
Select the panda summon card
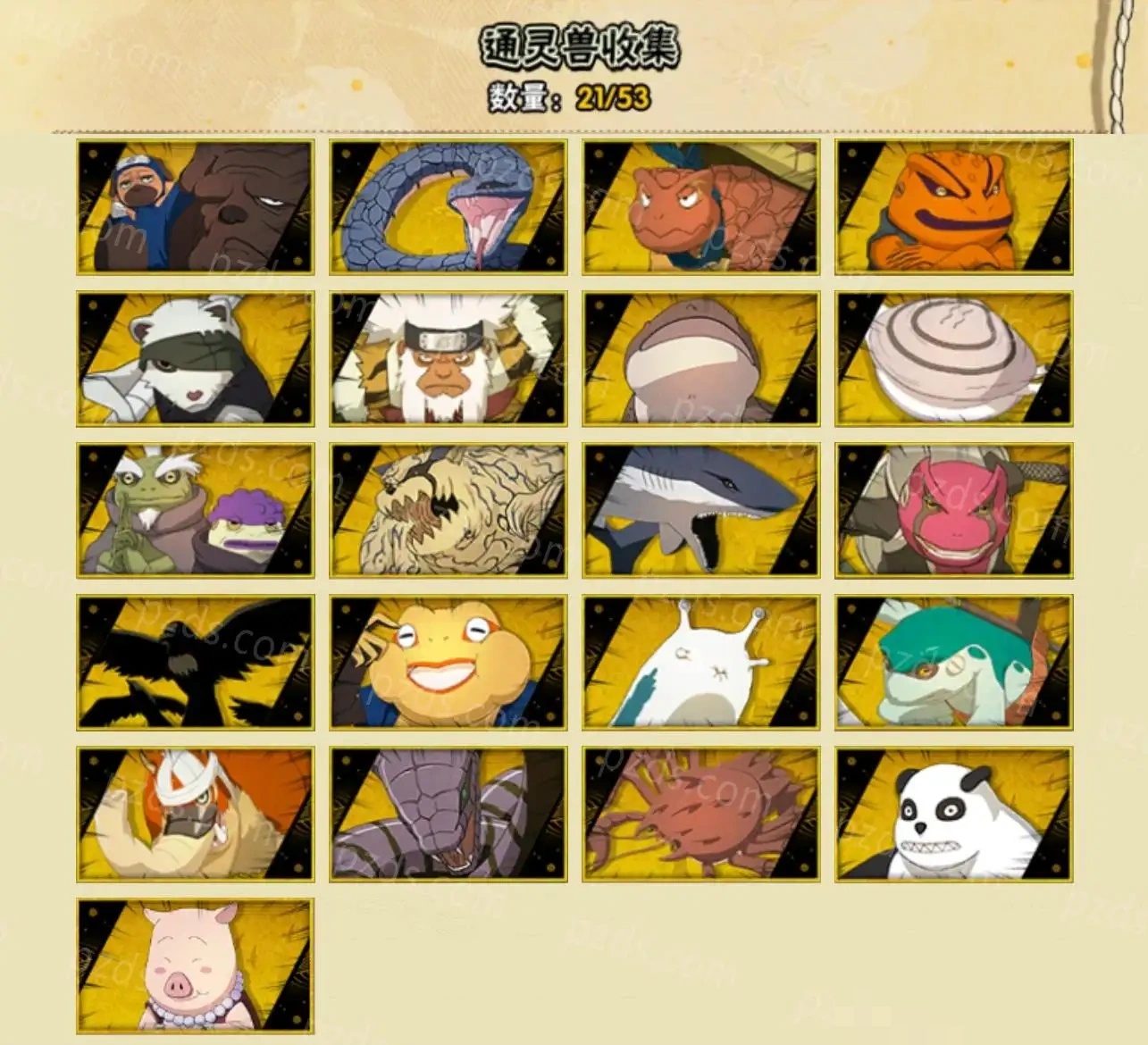[x=953, y=815]
